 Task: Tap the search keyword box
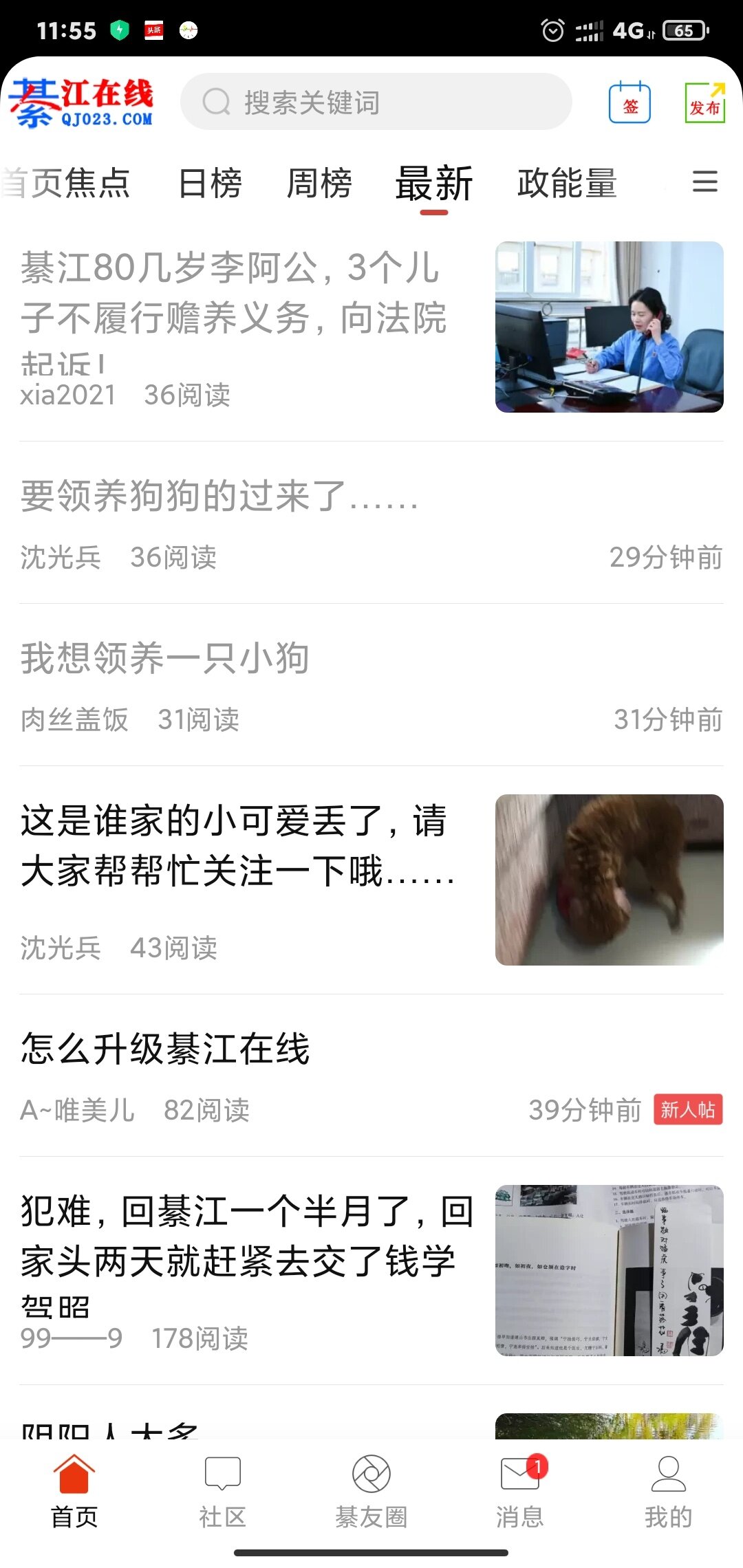[376, 102]
